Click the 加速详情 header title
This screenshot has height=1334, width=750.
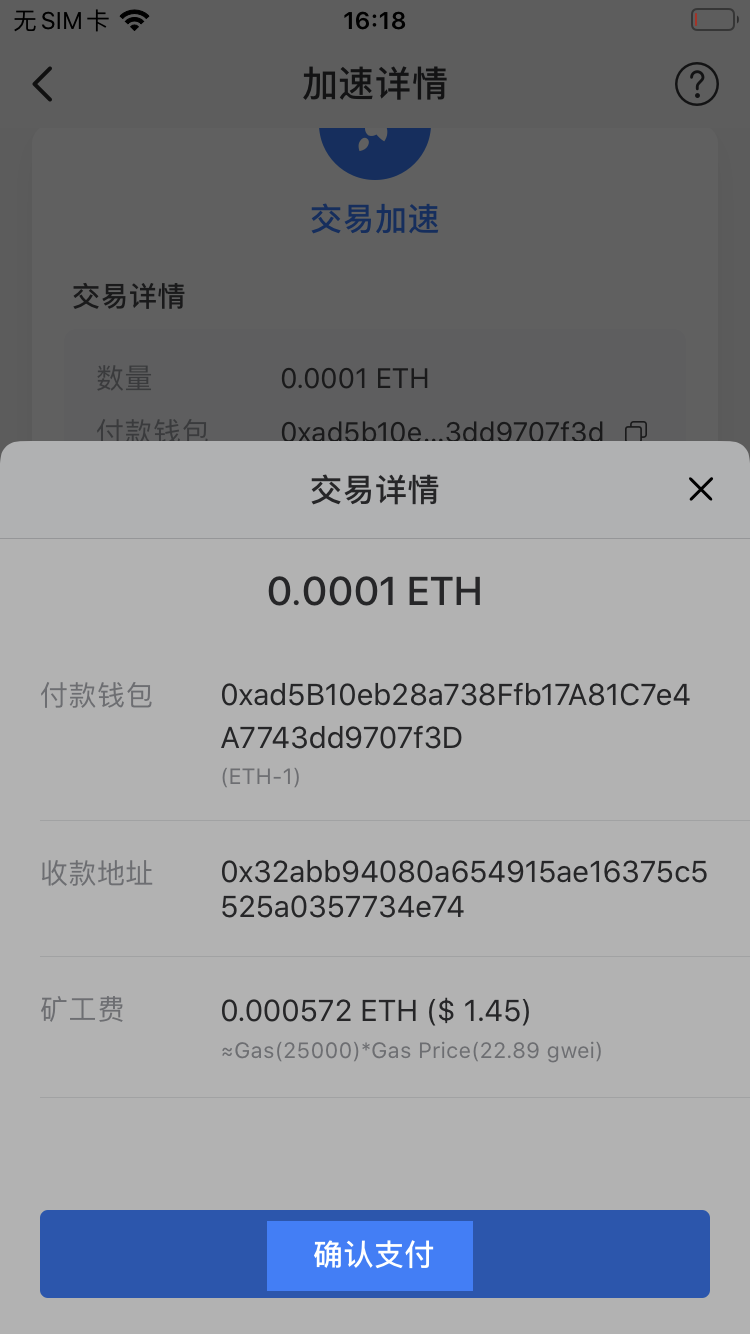374,84
